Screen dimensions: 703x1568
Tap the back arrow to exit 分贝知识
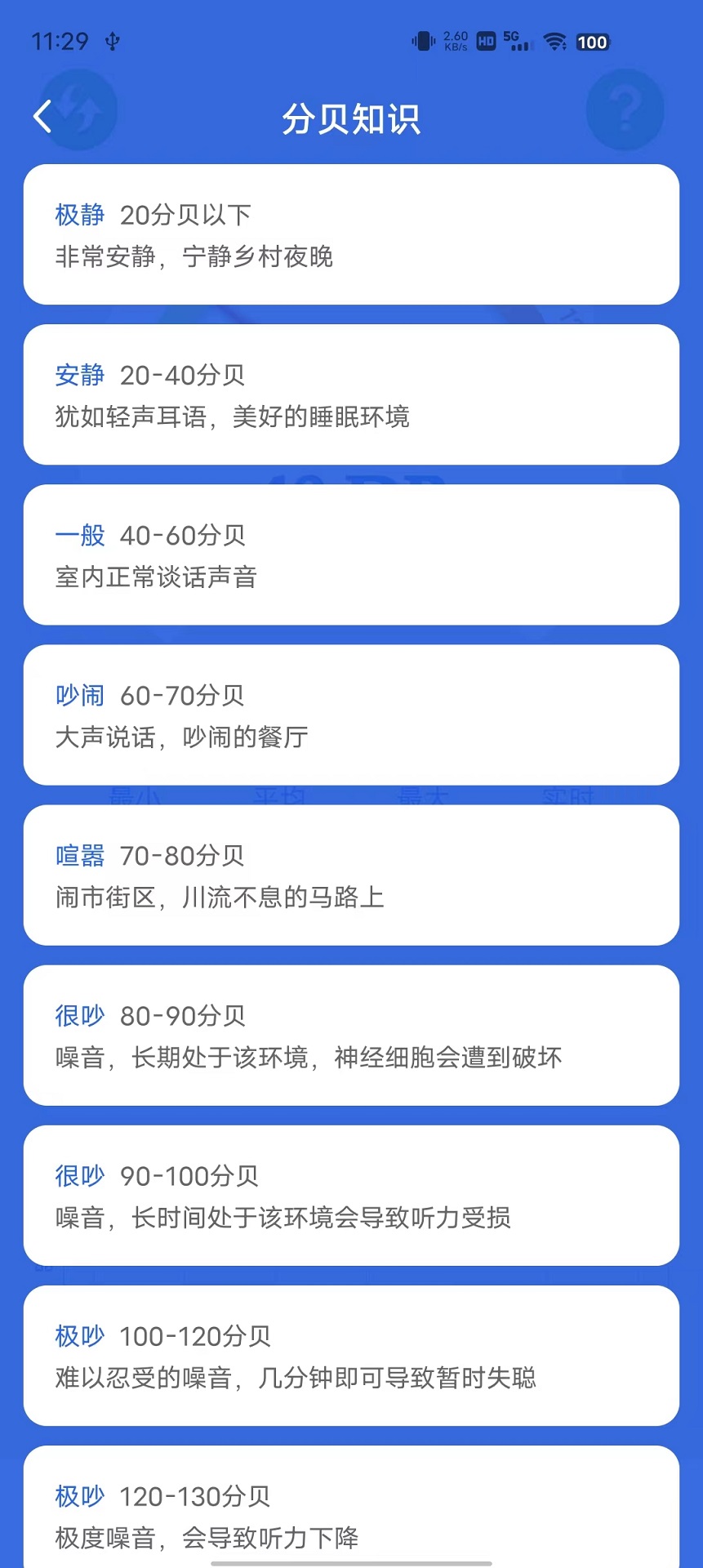pos(42,115)
